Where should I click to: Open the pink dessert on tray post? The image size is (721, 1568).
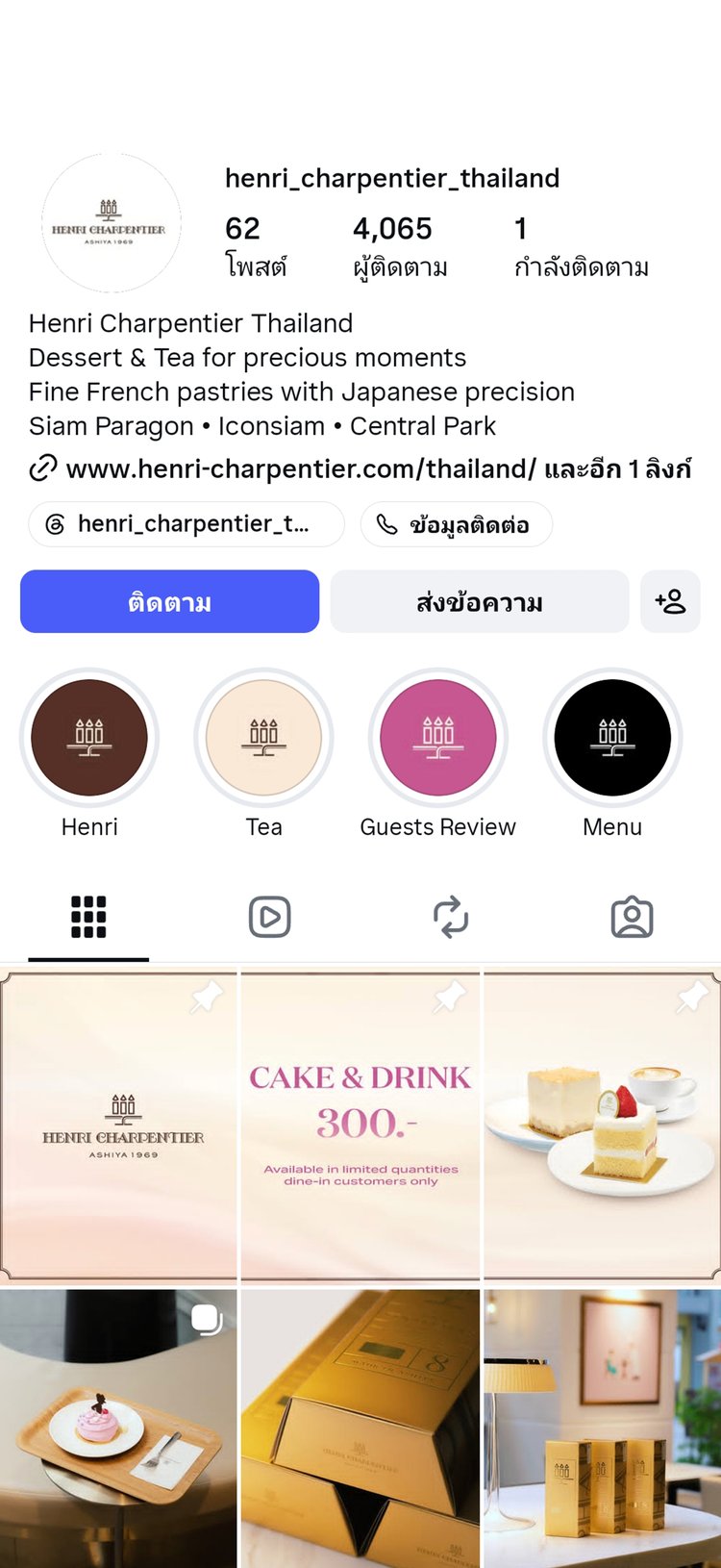point(118,1429)
